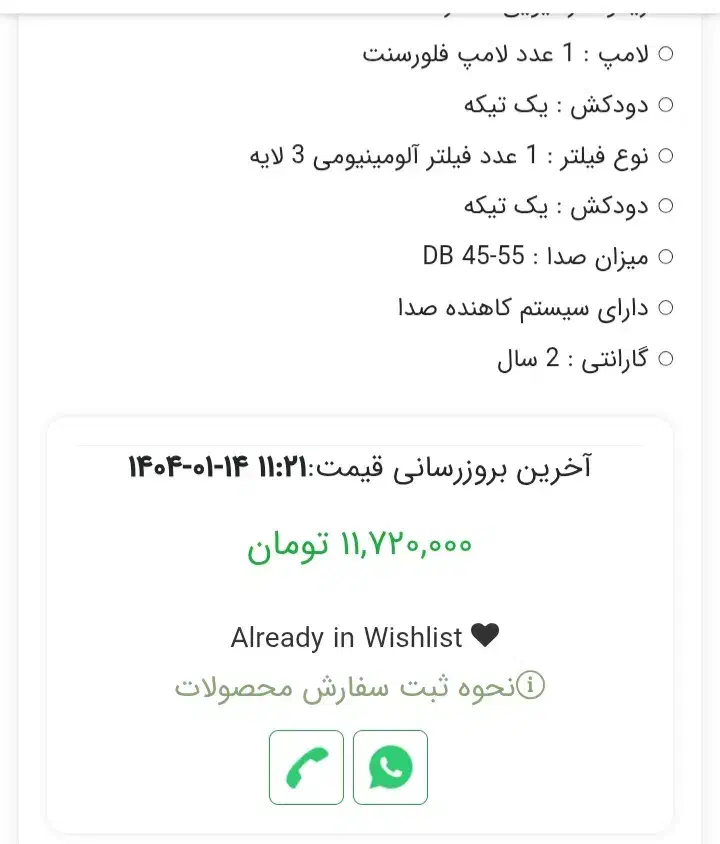Image resolution: width=720 pixels, height=844 pixels.
Task: Toggle the circle next to نوع فیلتر spec
Action: coord(664,155)
